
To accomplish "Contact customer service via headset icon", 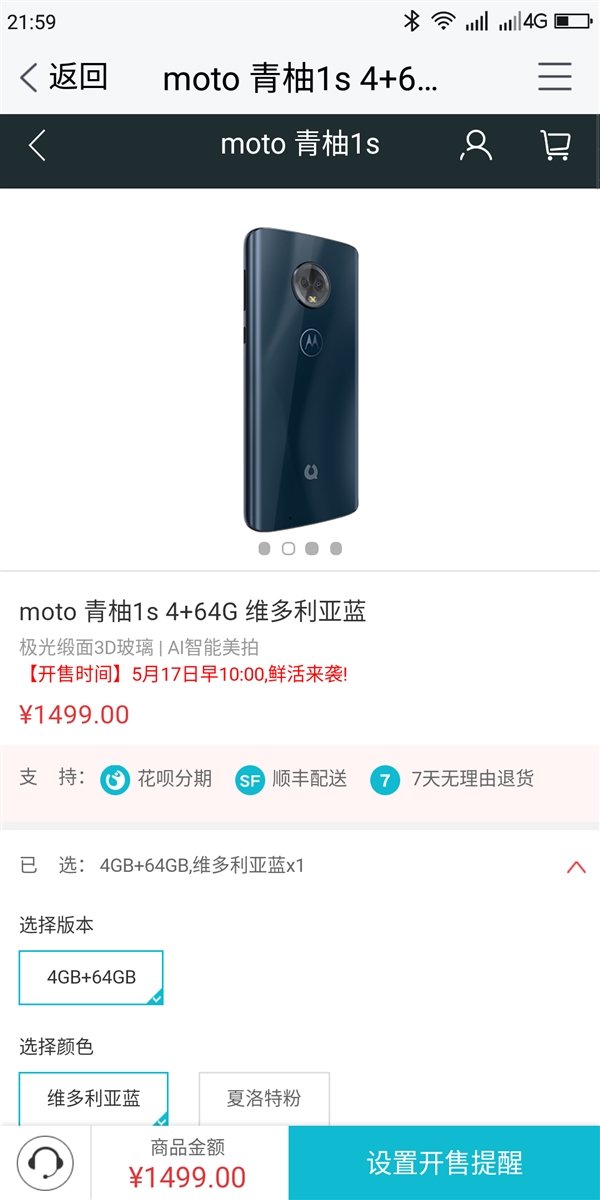I will pos(45,1163).
